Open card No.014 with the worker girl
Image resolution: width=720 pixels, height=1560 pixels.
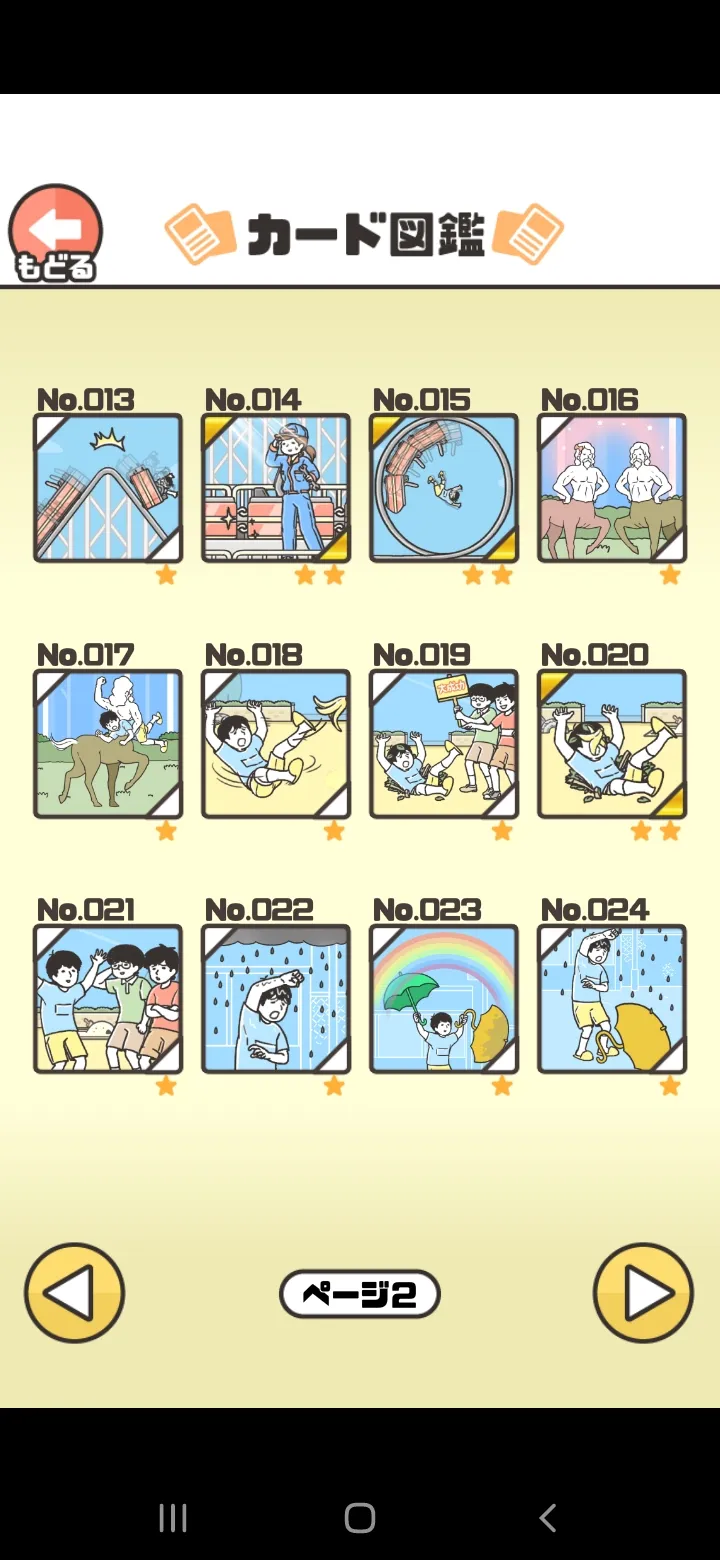click(276, 488)
